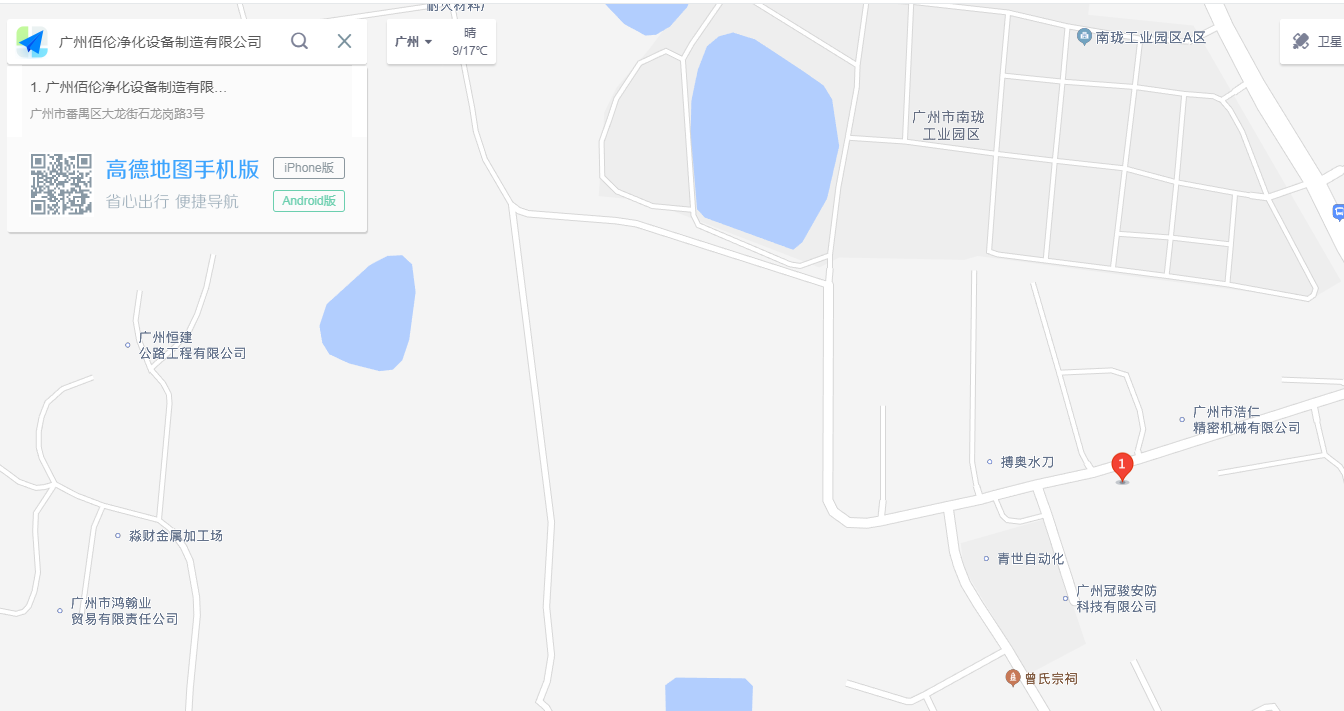The height and width of the screenshot is (711, 1344).
Task: Open 广州冠骏安防科技有限公司 on the map
Action: point(1116,598)
